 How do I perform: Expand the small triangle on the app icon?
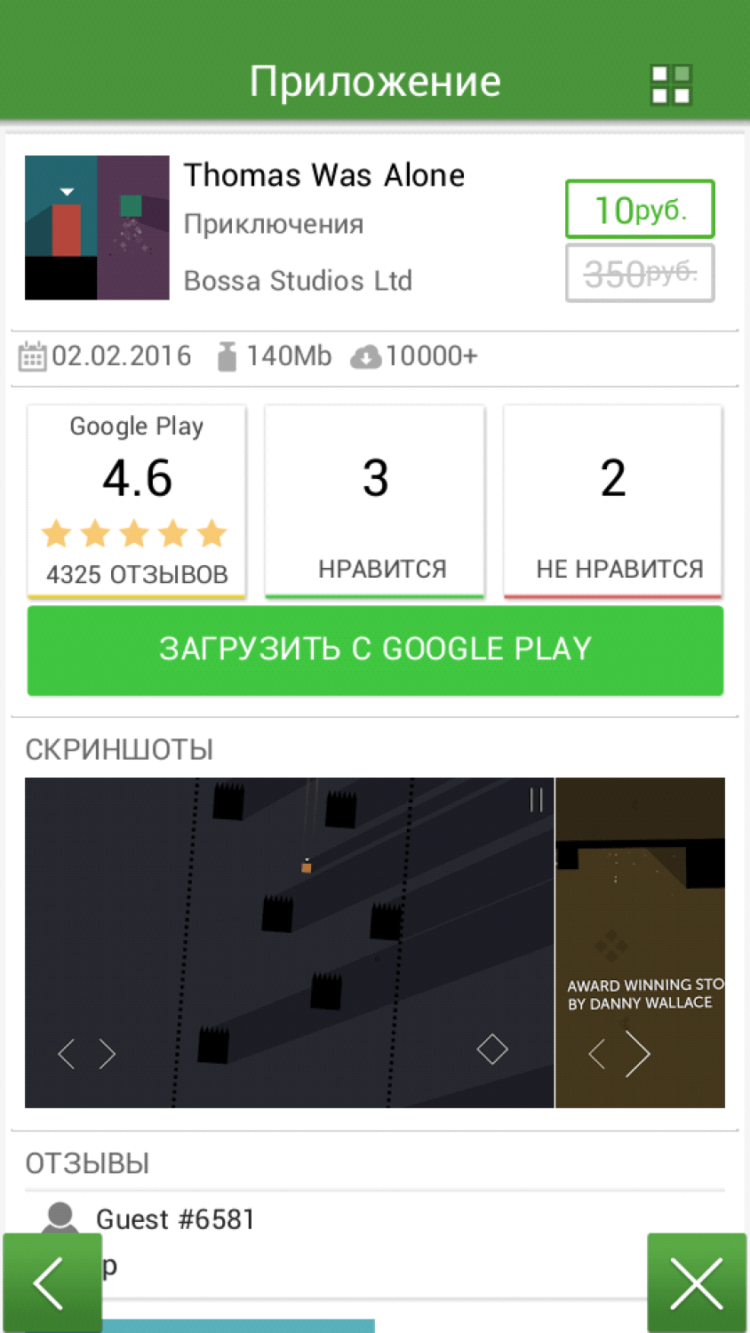coord(67,189)
